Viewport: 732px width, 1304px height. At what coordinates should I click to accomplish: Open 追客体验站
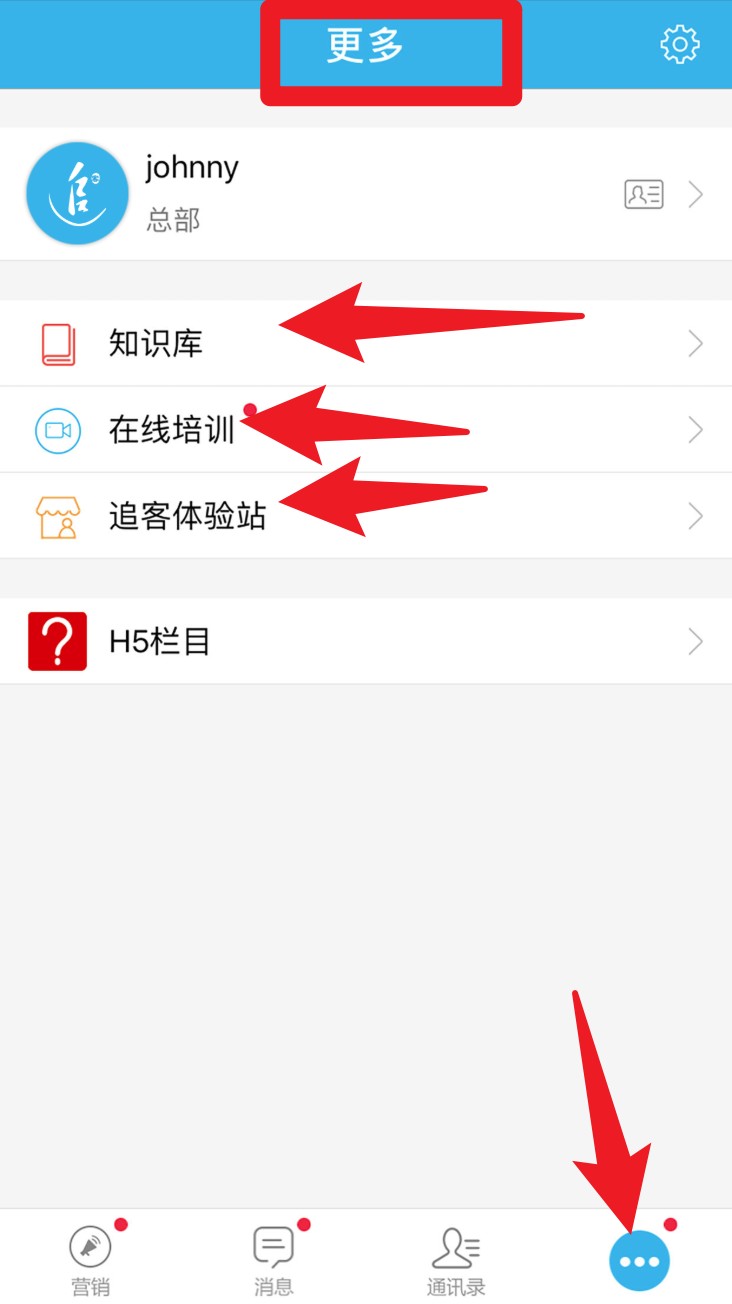366,516
